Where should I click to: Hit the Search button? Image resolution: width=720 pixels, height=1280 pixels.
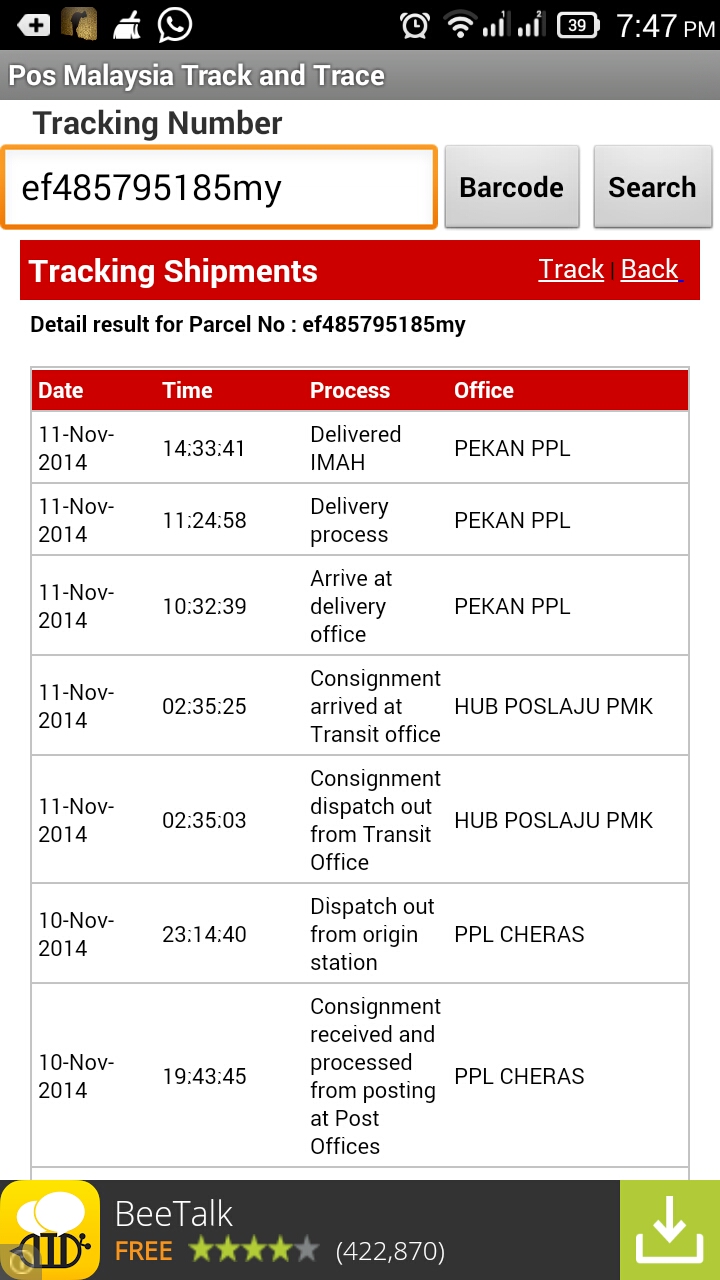pos(652,188)
